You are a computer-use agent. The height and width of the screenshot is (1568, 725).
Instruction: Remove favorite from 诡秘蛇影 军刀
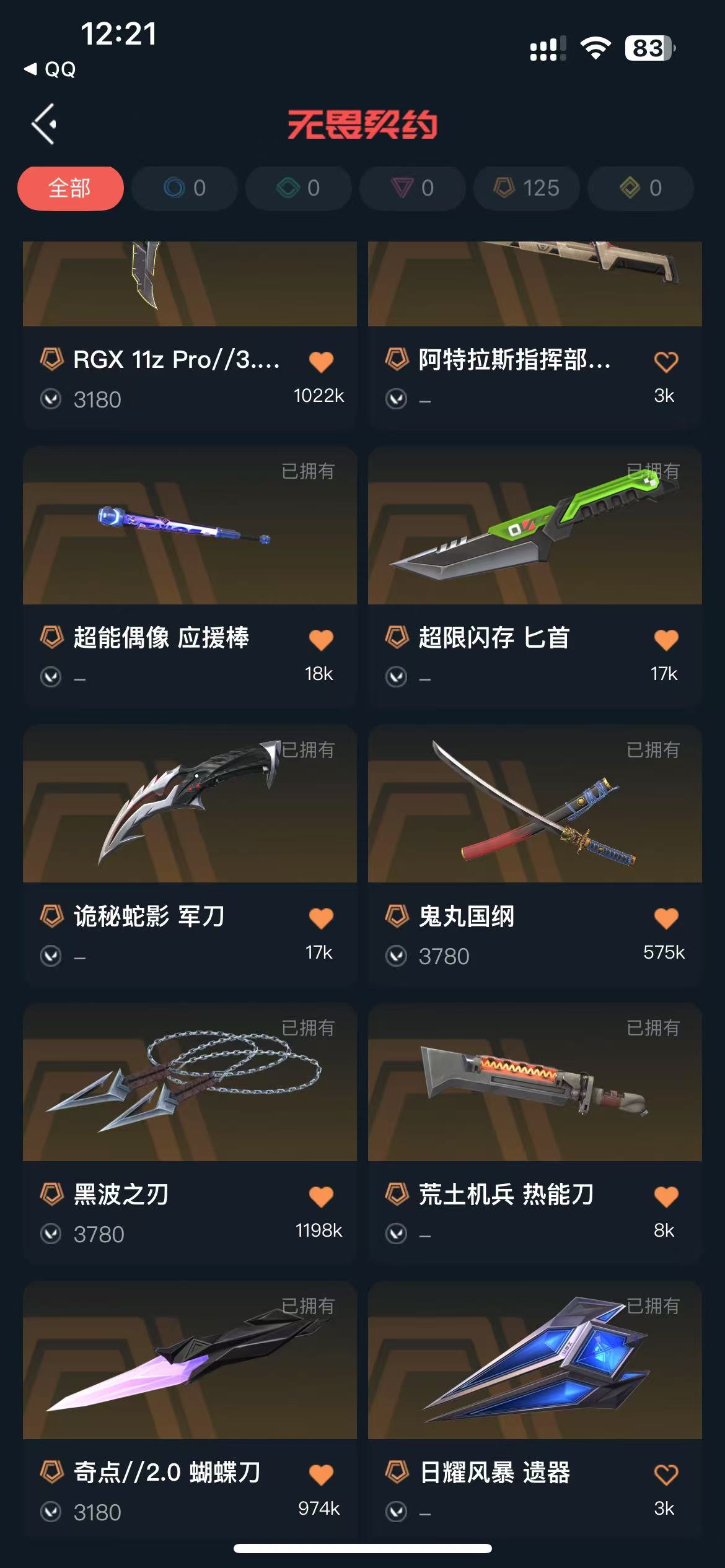point(321,918)
